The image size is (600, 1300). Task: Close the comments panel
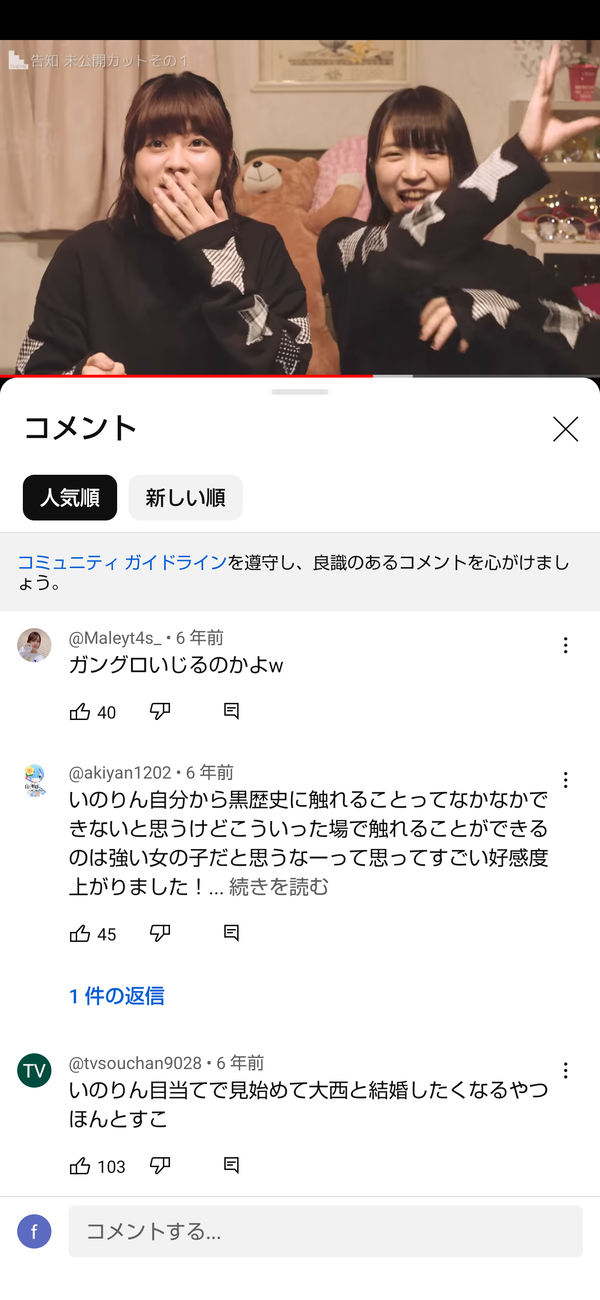[566, 429]
